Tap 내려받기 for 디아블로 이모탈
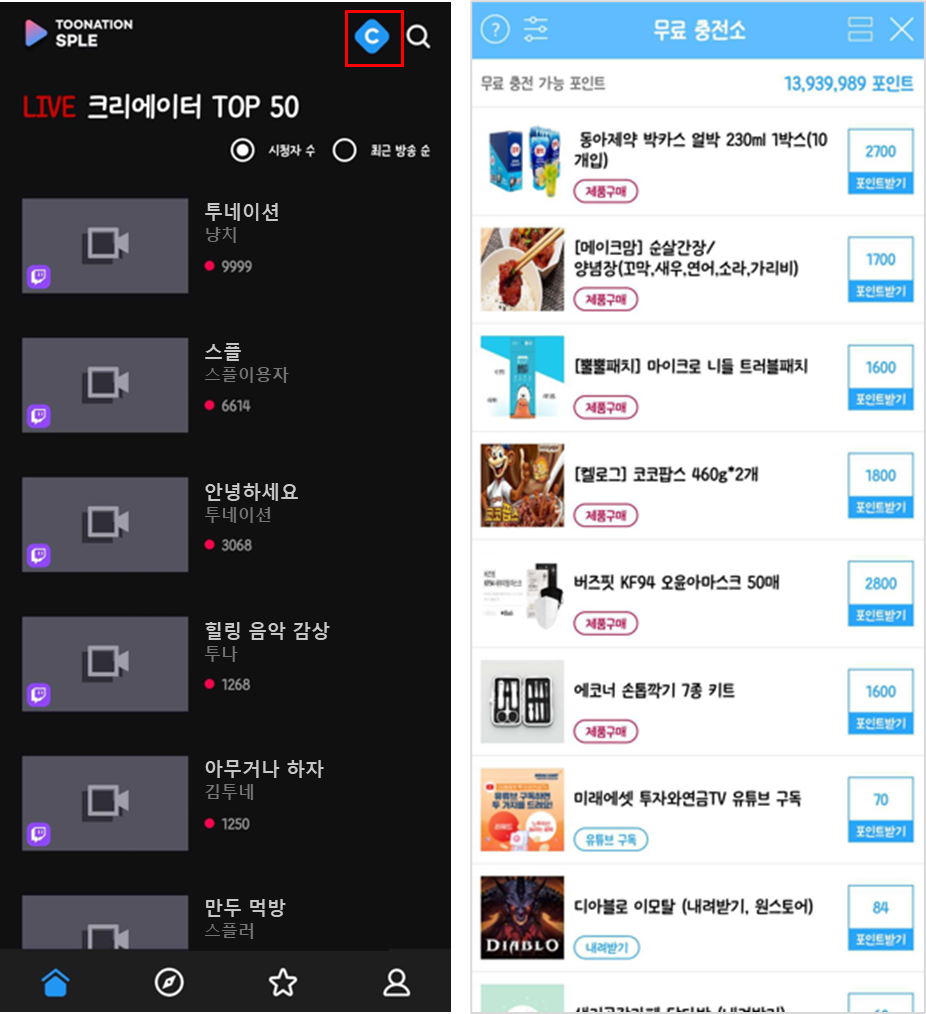The height and width of the screenshot is (1014, 926). [606, 948]
